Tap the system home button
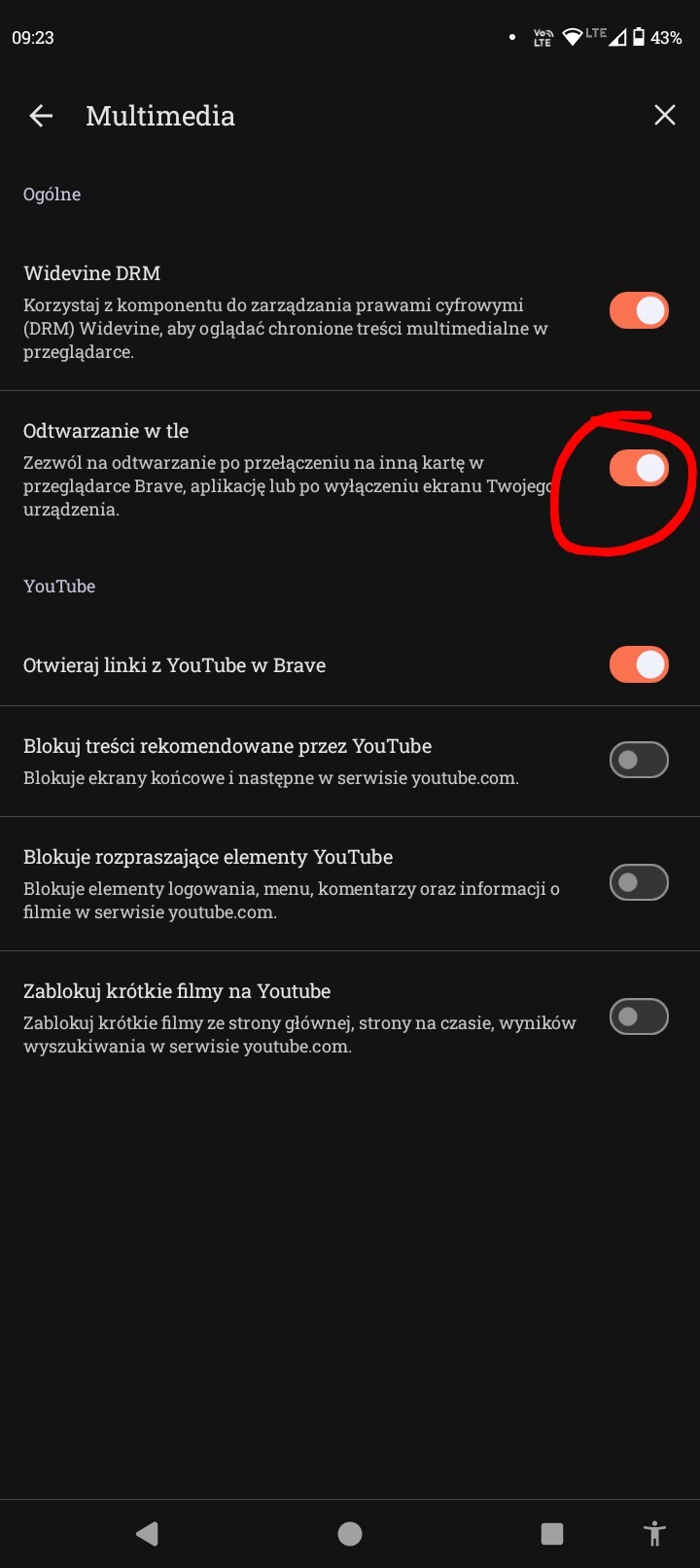The width and height of the screenshot is (700, 1568). (350, 1534)
